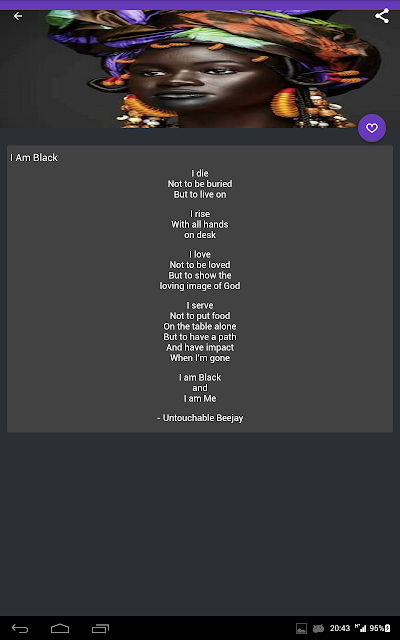Image resolution: width=400 pixels, height=640 pixels.
Task: Go back using the top-left arrow
Action: coord(18,16)
